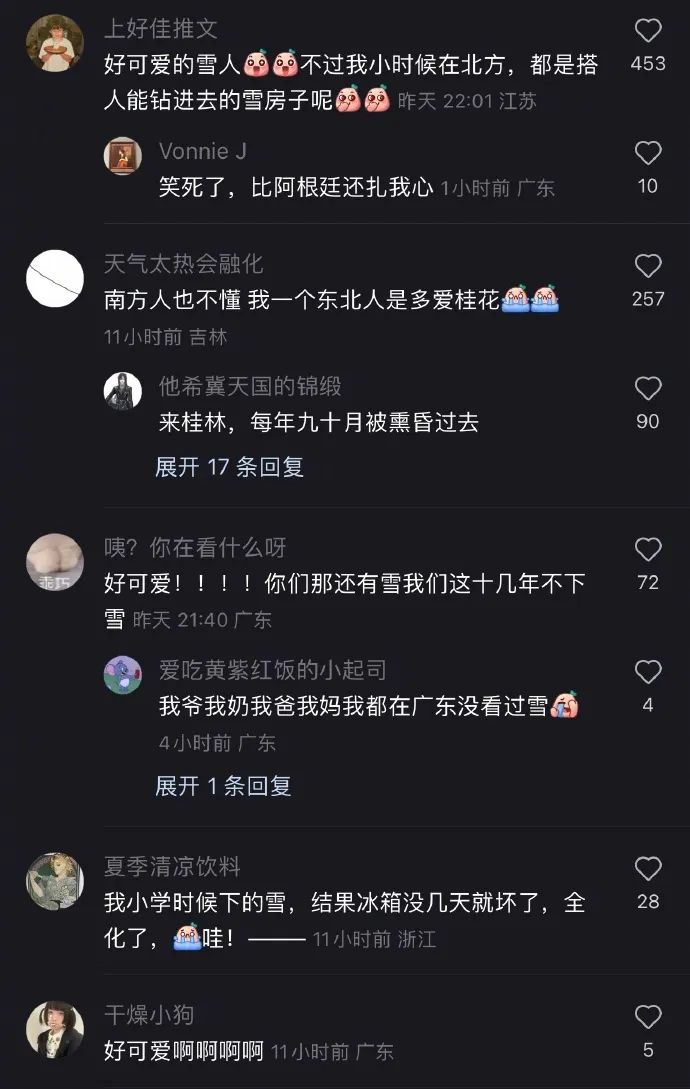The height and width of the screenshot is (1089, 690).
Task: Like the comment by 天气太热会融化
Action: [648, 266]
